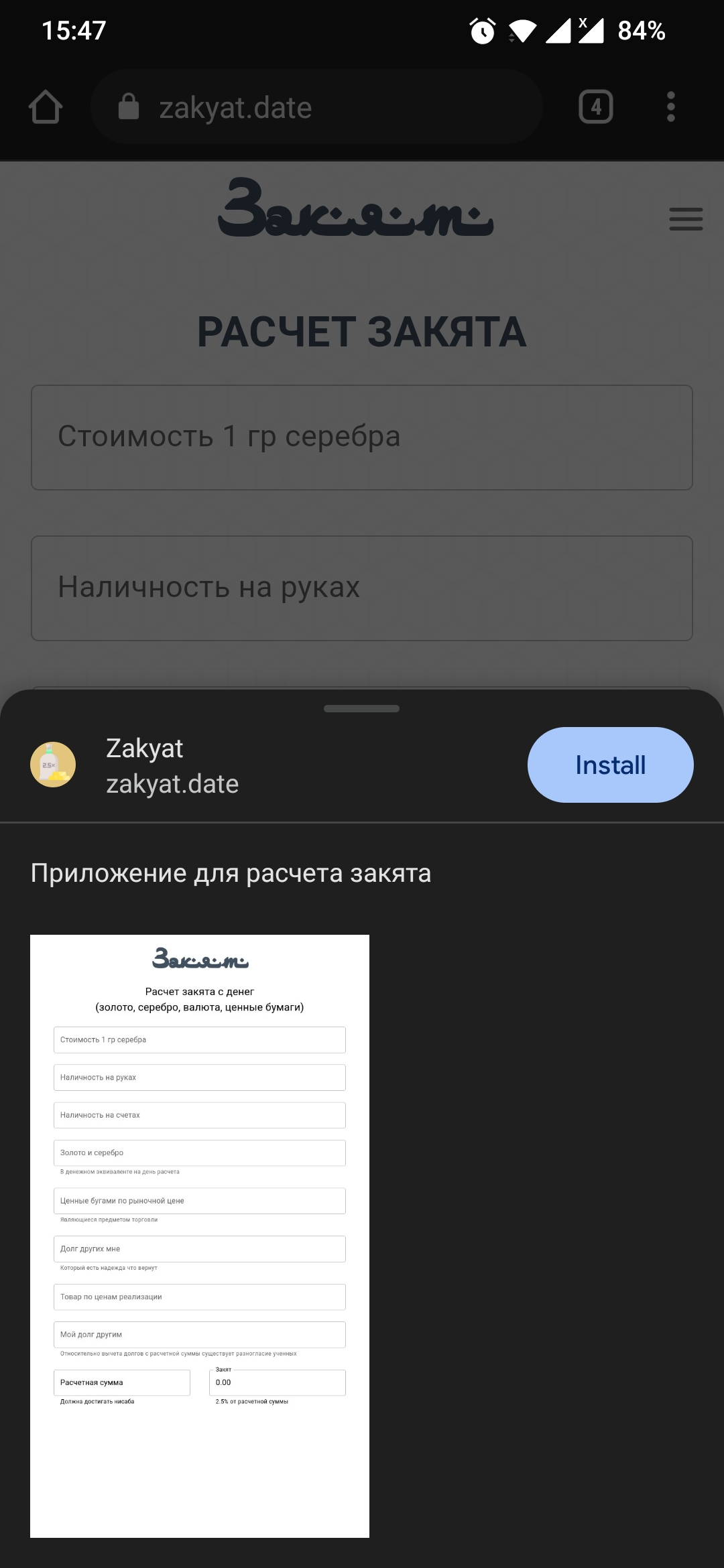
Task: Install the Zakyat app
Action: 610,765
